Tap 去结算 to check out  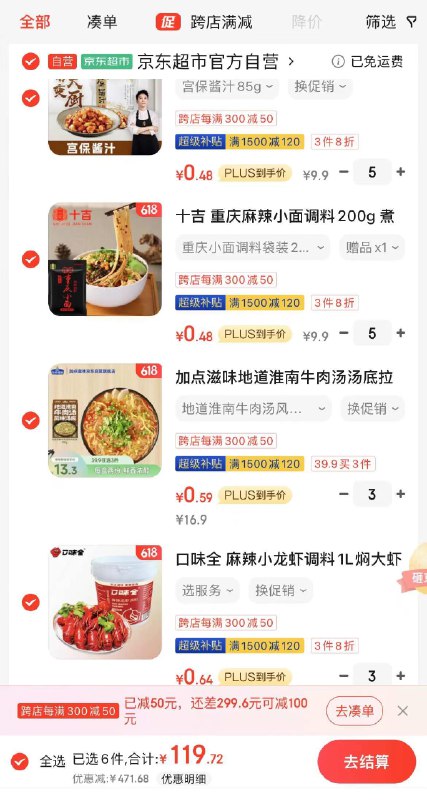pyautogui.click(x=366, y=762)
